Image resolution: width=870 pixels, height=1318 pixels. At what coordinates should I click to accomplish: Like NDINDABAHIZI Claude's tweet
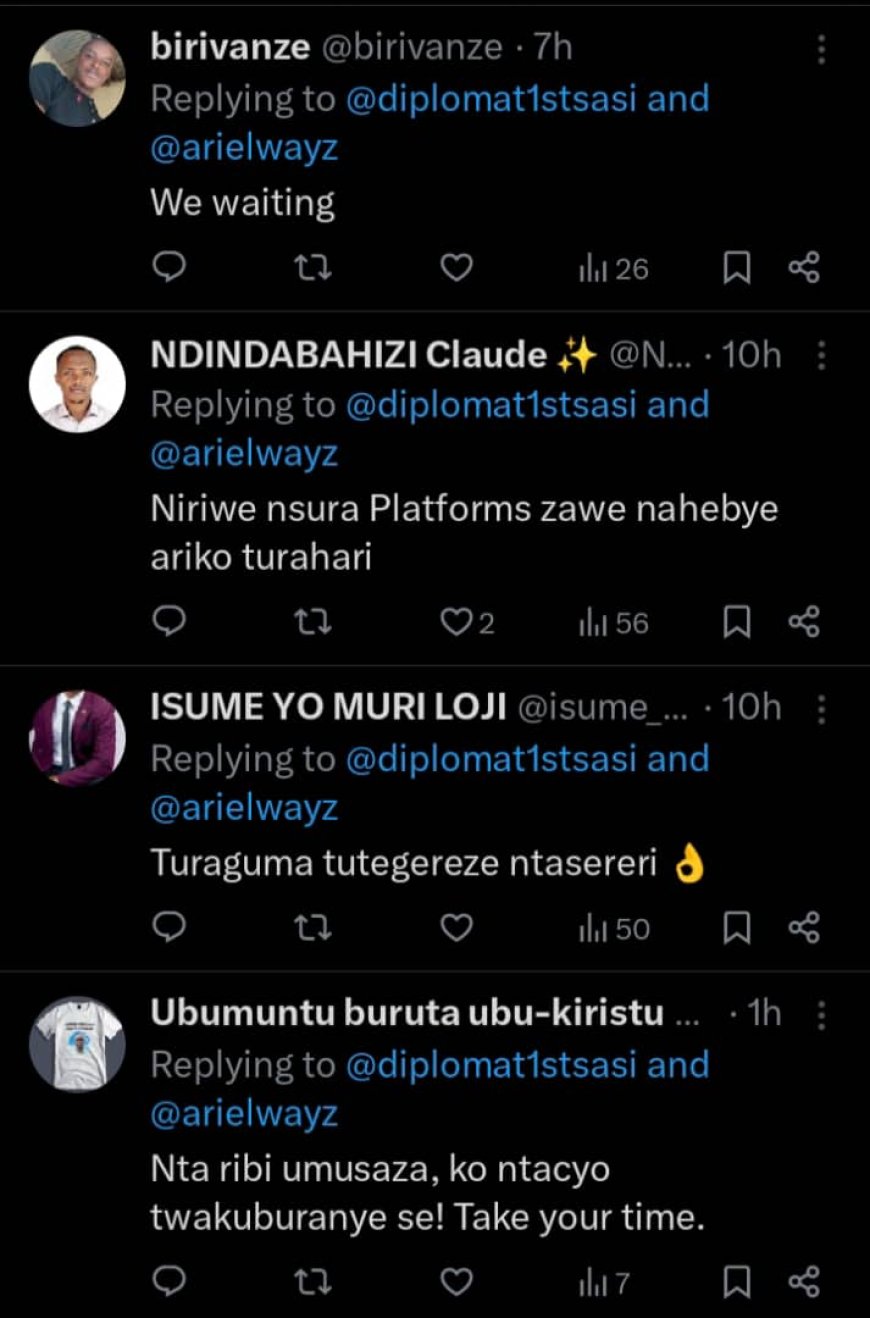[457, 623]
